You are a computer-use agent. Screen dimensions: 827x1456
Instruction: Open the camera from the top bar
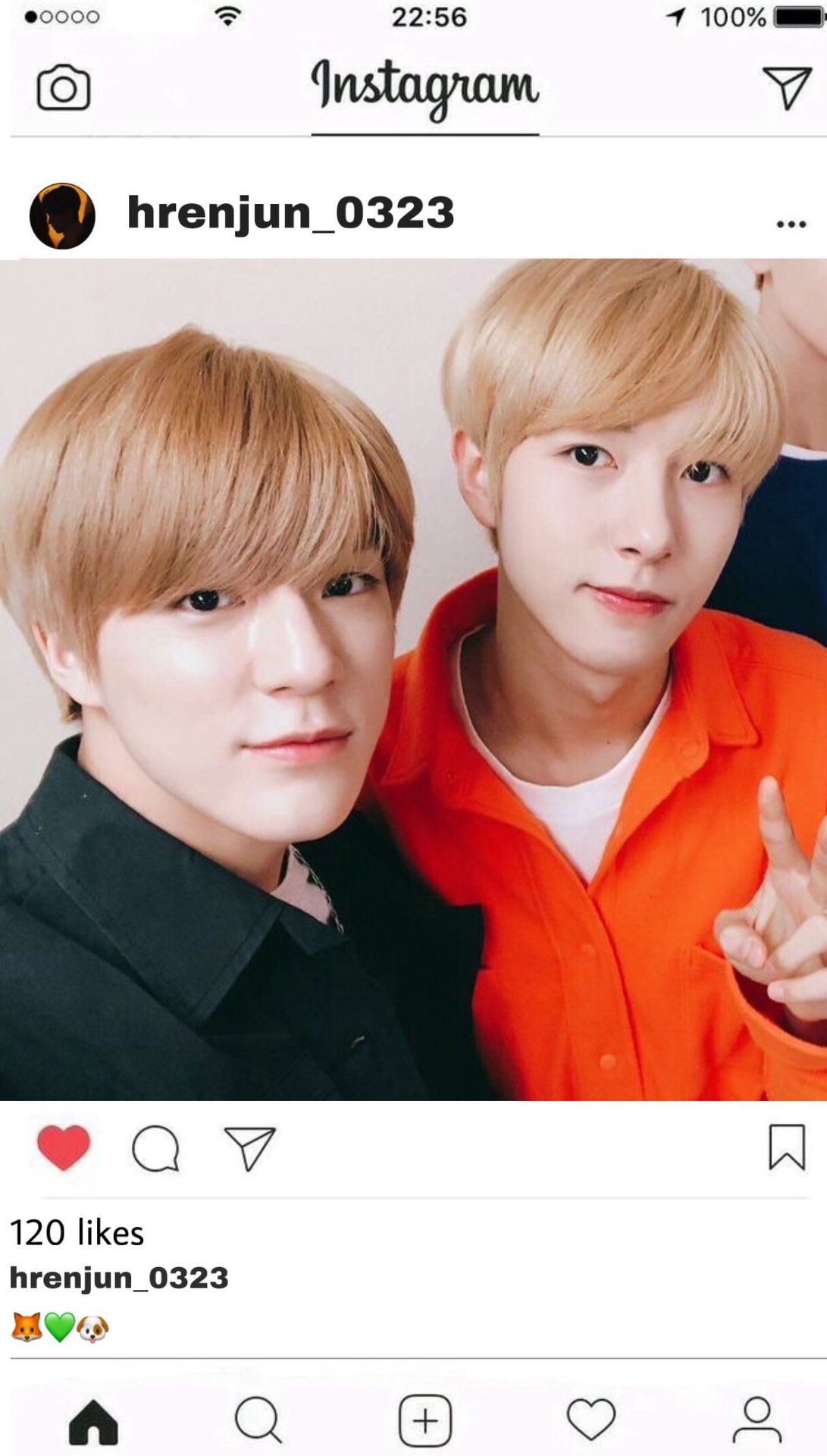pyautogui.click(x=64, y=88)
